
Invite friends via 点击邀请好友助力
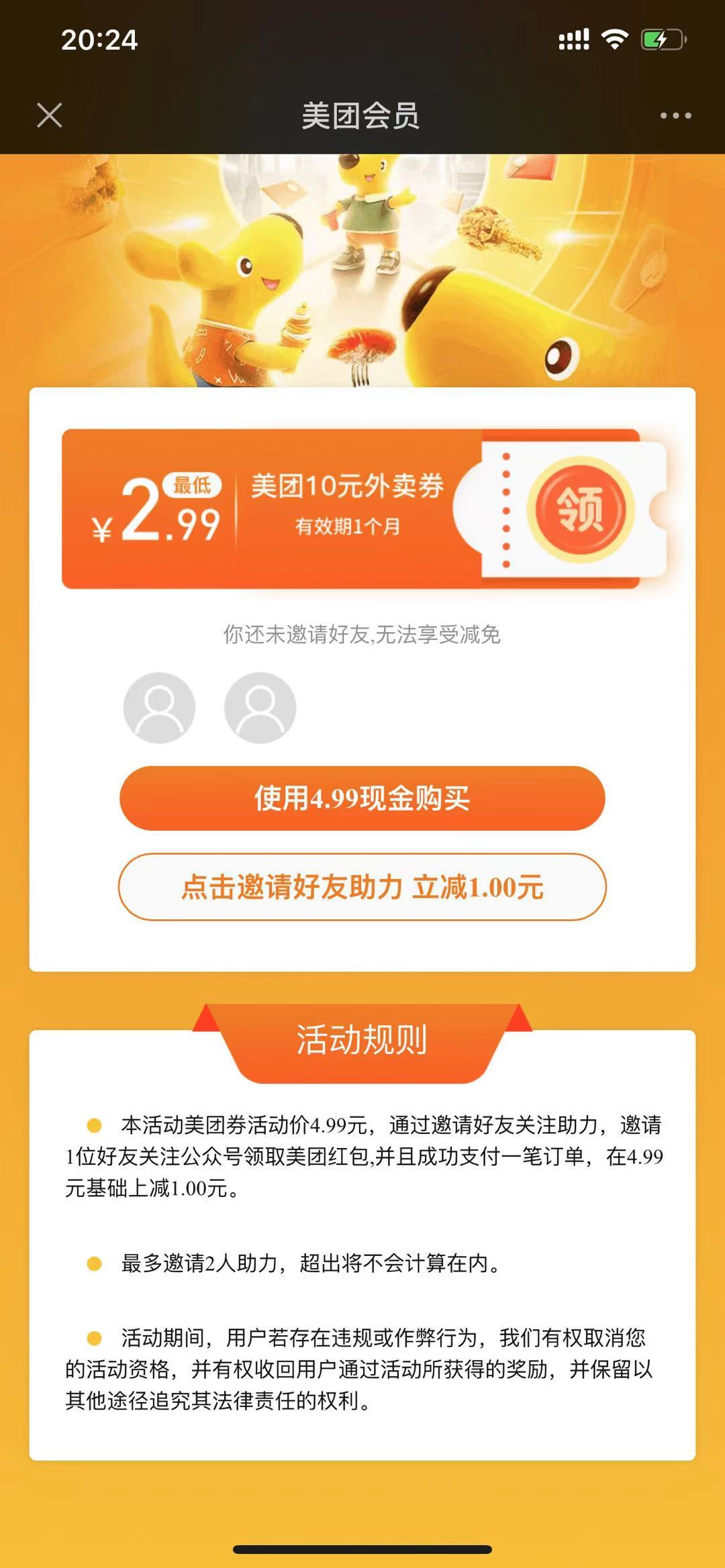(x=362, y=887)
